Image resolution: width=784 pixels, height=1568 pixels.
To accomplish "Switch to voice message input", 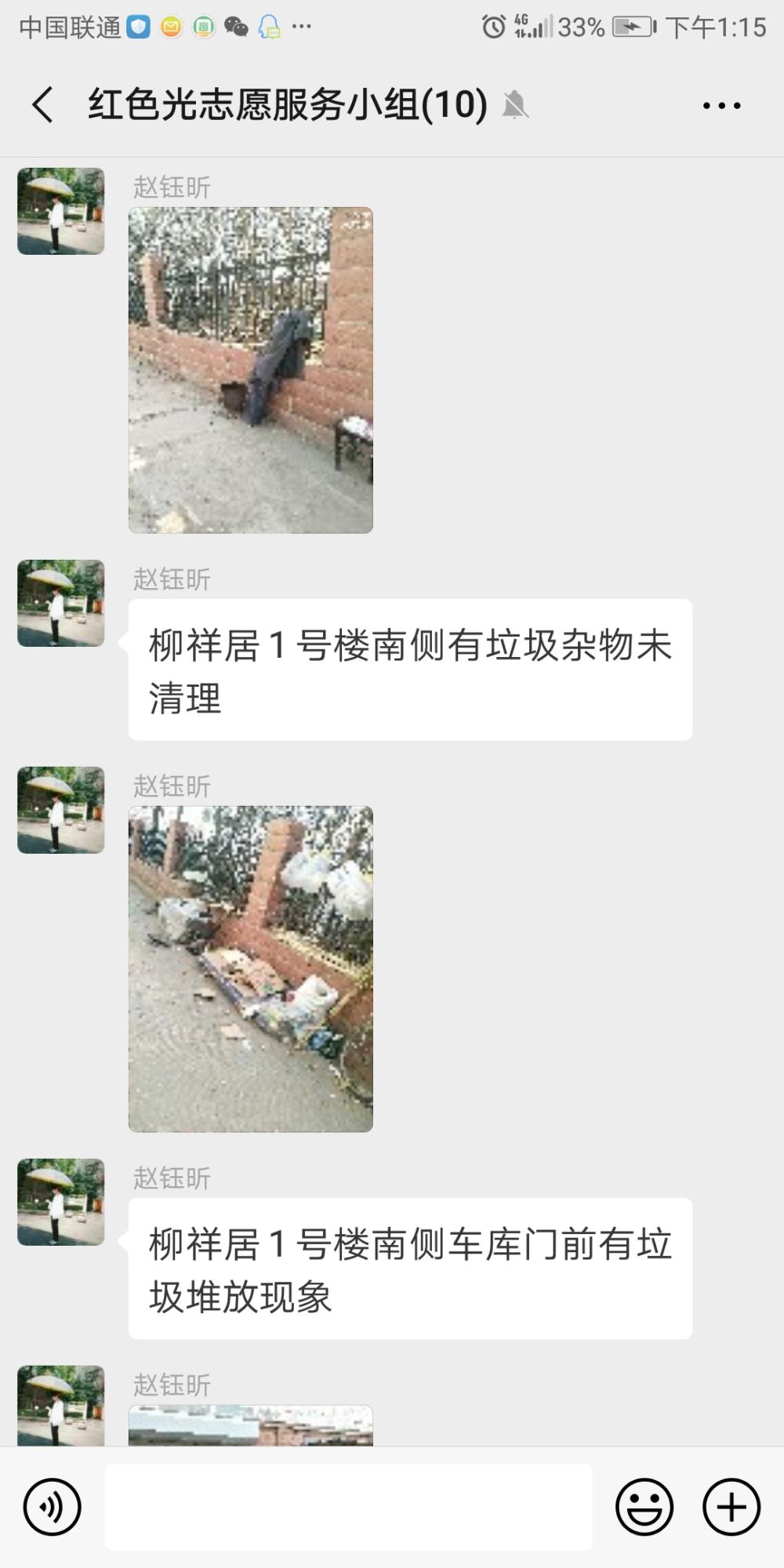I will tap(52, 1507).
